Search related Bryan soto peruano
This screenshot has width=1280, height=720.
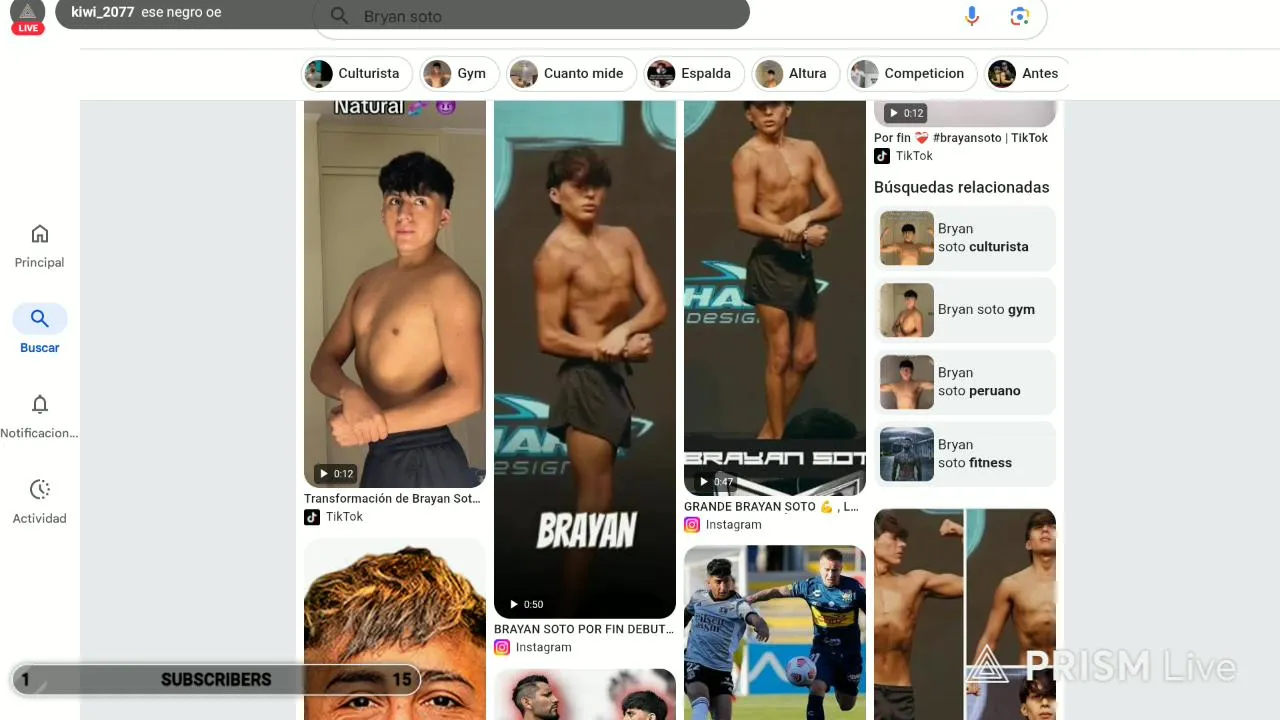pyautogui.click(x=965, y=382)
